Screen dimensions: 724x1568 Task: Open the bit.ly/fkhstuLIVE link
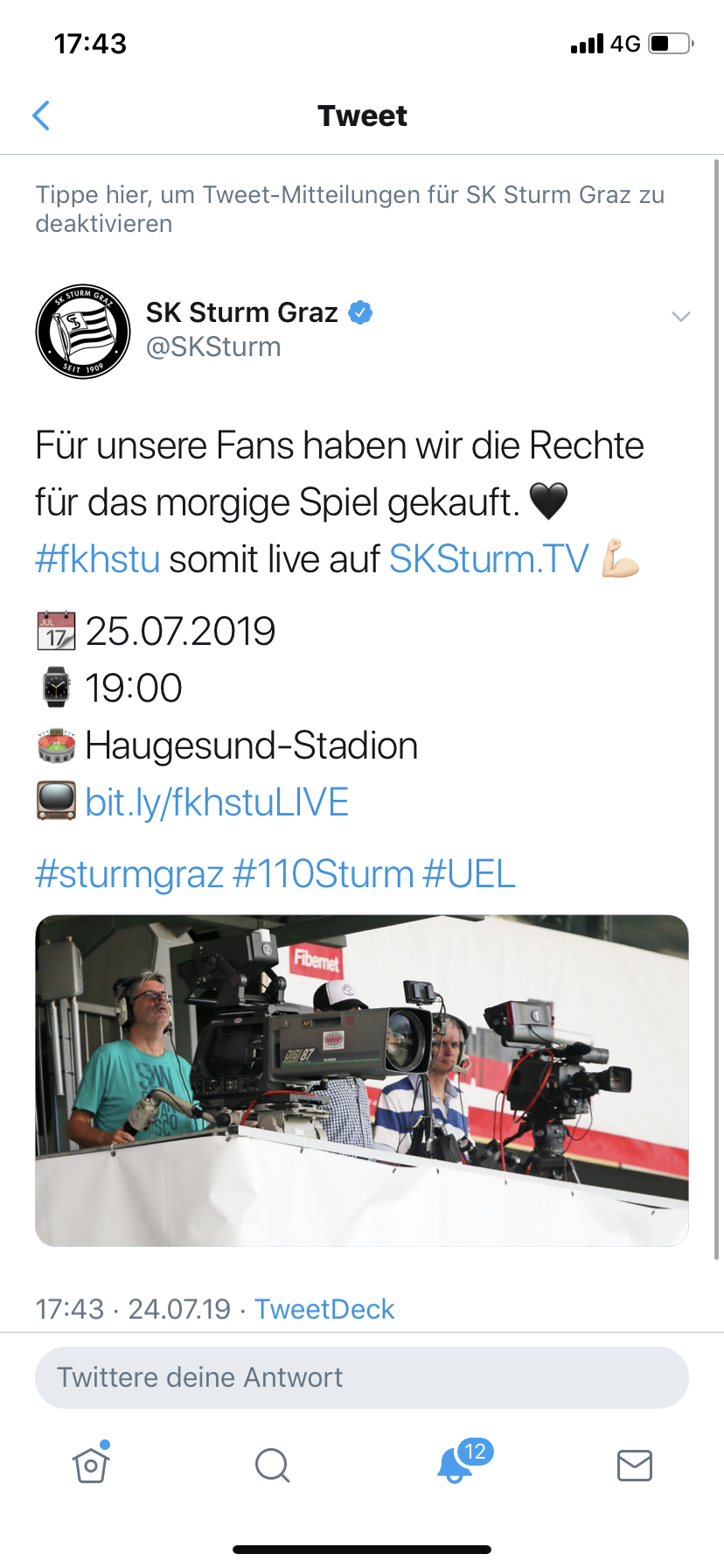pyautogui.click(x=217, y=802)
